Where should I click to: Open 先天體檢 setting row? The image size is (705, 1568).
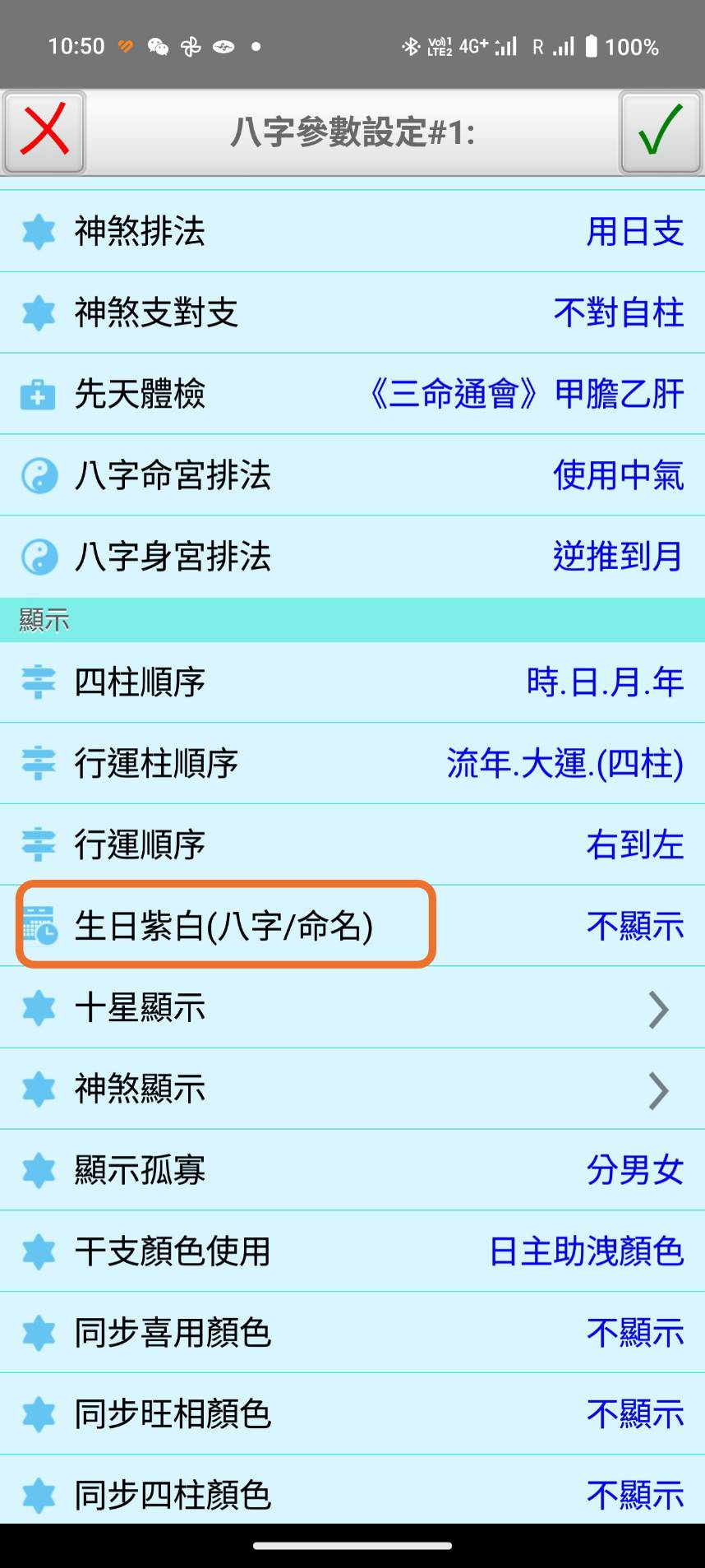352,394
